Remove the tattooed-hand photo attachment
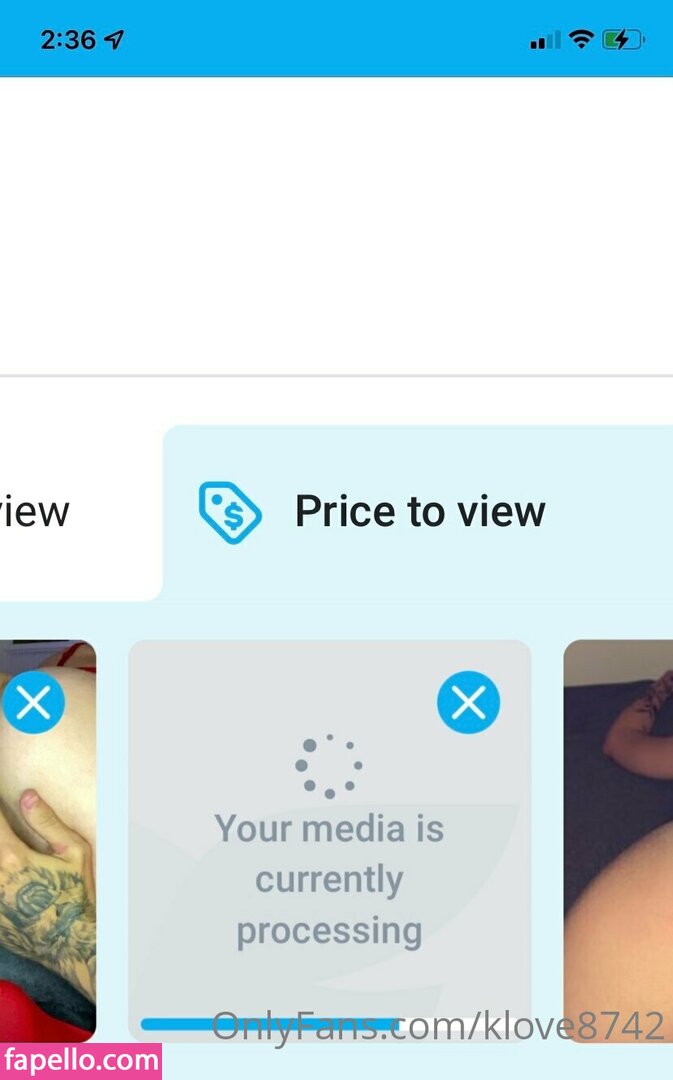Image resolution: width=673 pixels, height=1080 pixels. [33, 703]
